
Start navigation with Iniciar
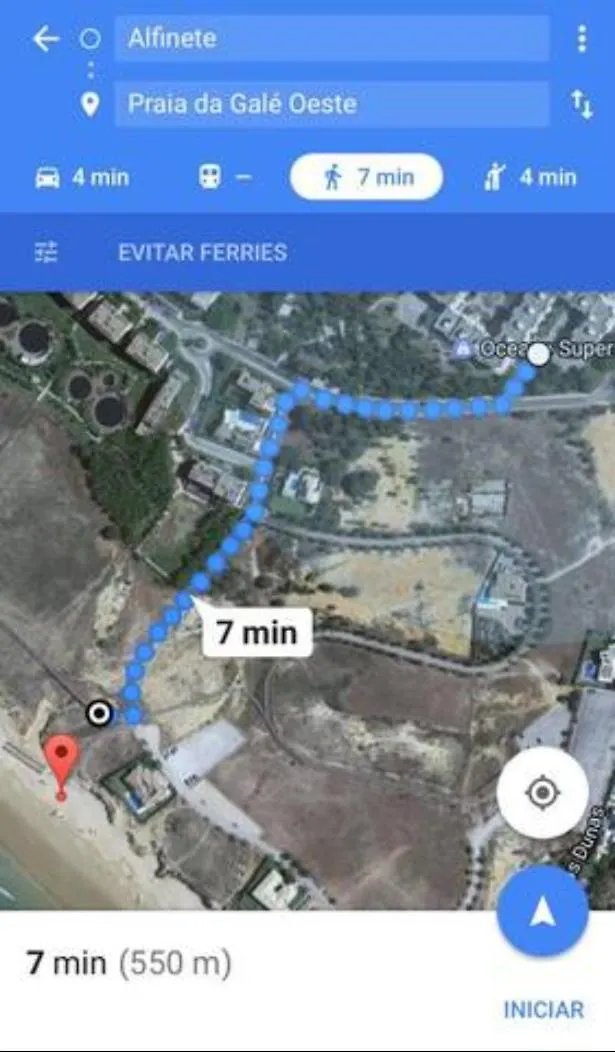tap(542, 1009)
